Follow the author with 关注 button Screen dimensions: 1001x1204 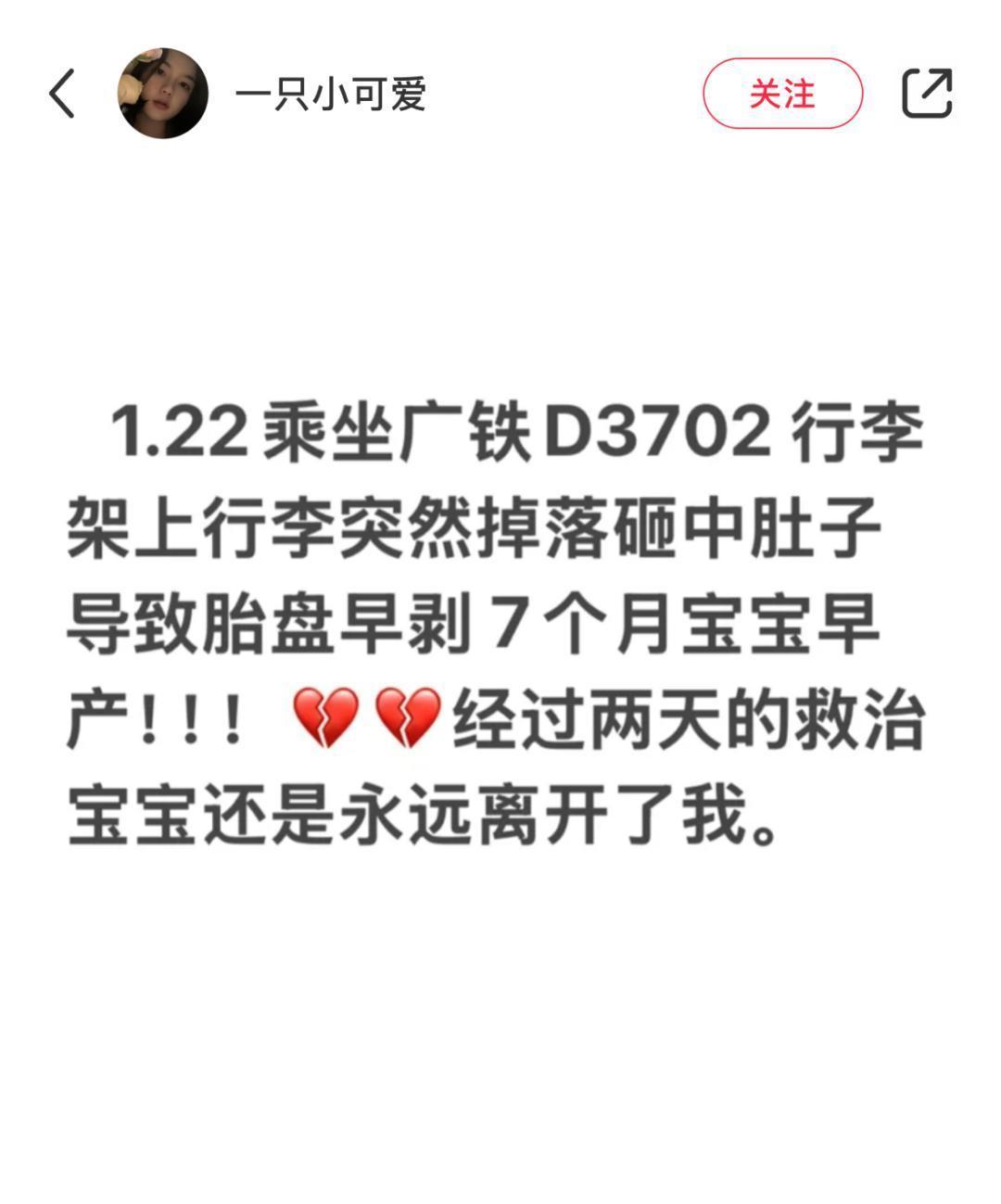point(782,94)
